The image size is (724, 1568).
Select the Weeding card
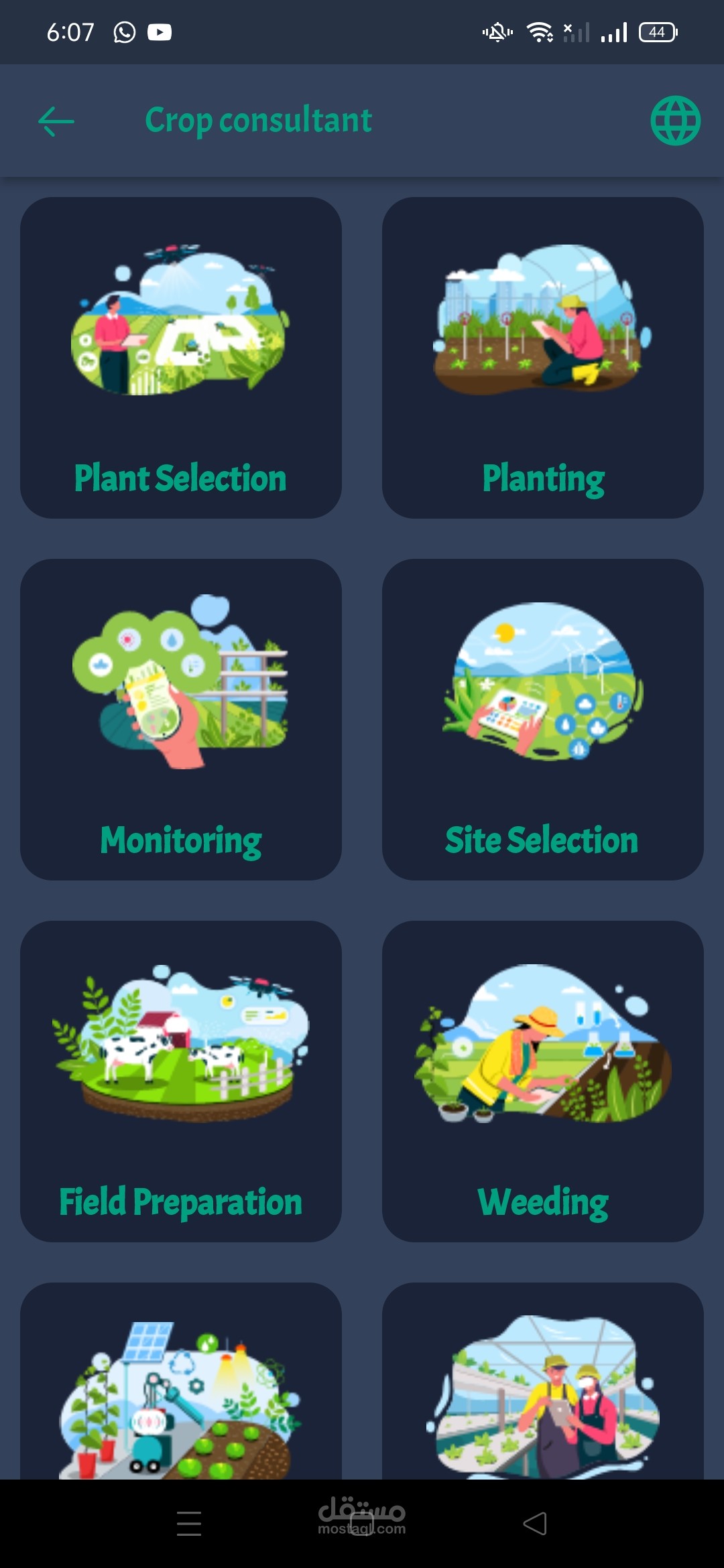pos(543,1082)
